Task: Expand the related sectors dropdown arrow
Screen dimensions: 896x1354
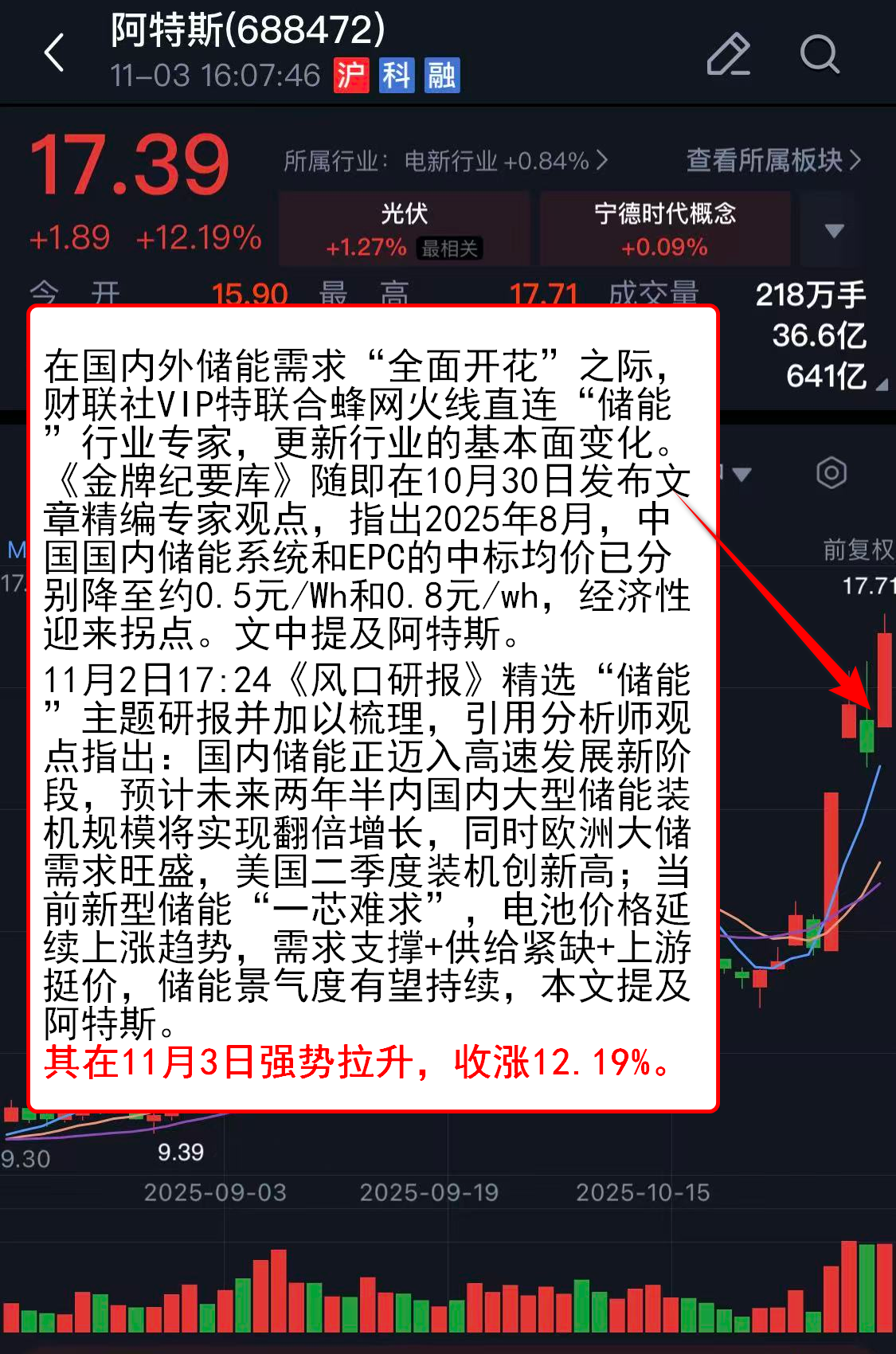Action: (834, 231)
